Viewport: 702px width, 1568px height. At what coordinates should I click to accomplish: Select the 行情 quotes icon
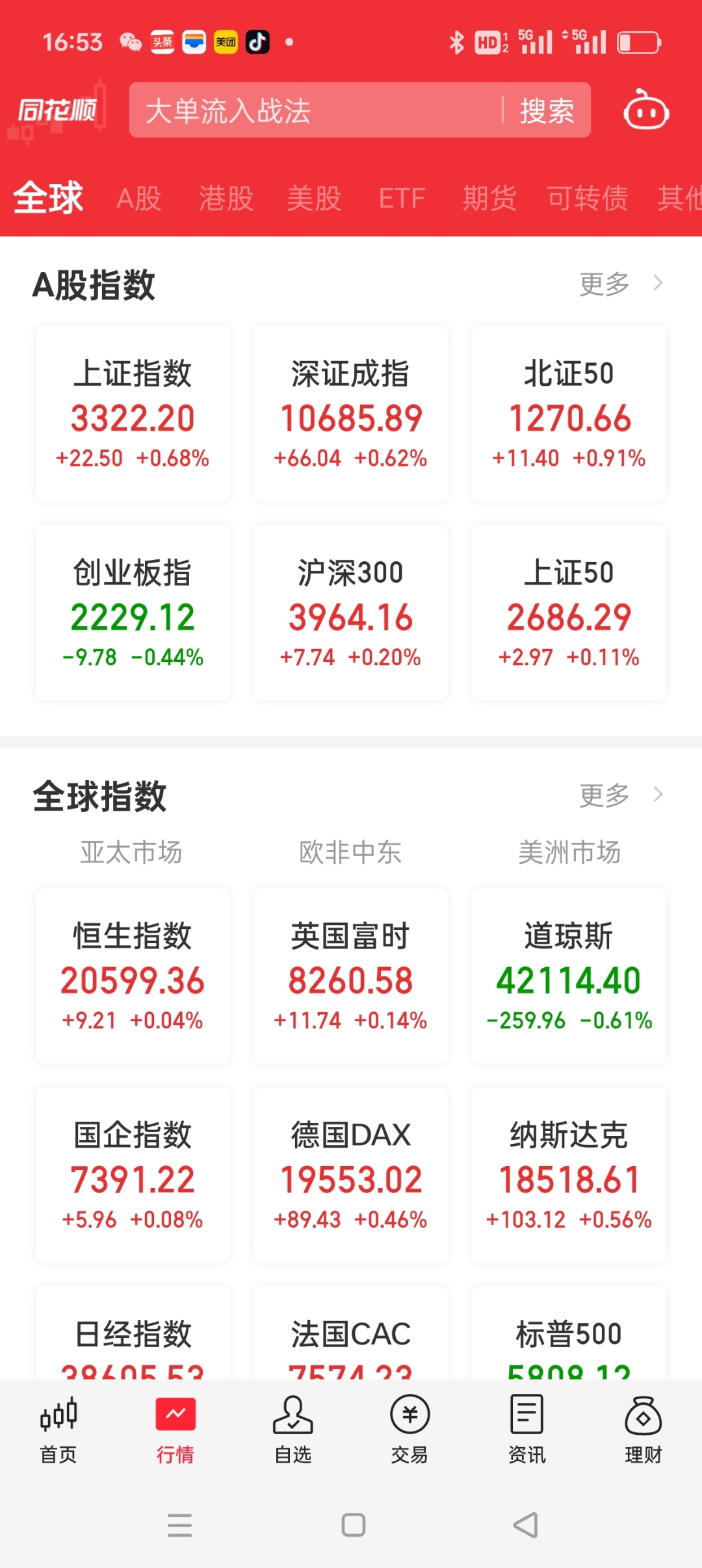175,1429
